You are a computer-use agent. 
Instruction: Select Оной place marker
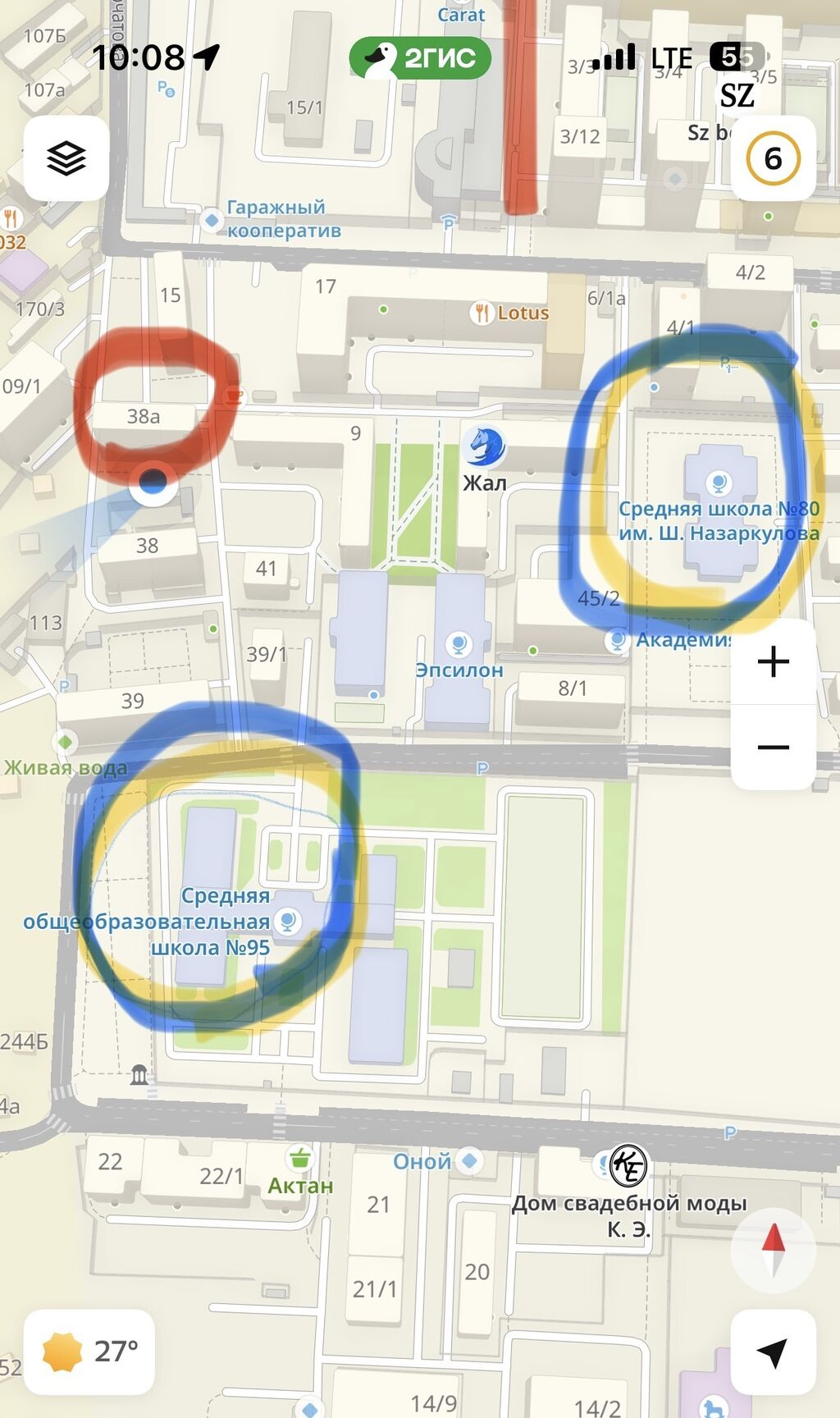[469, 1160]
